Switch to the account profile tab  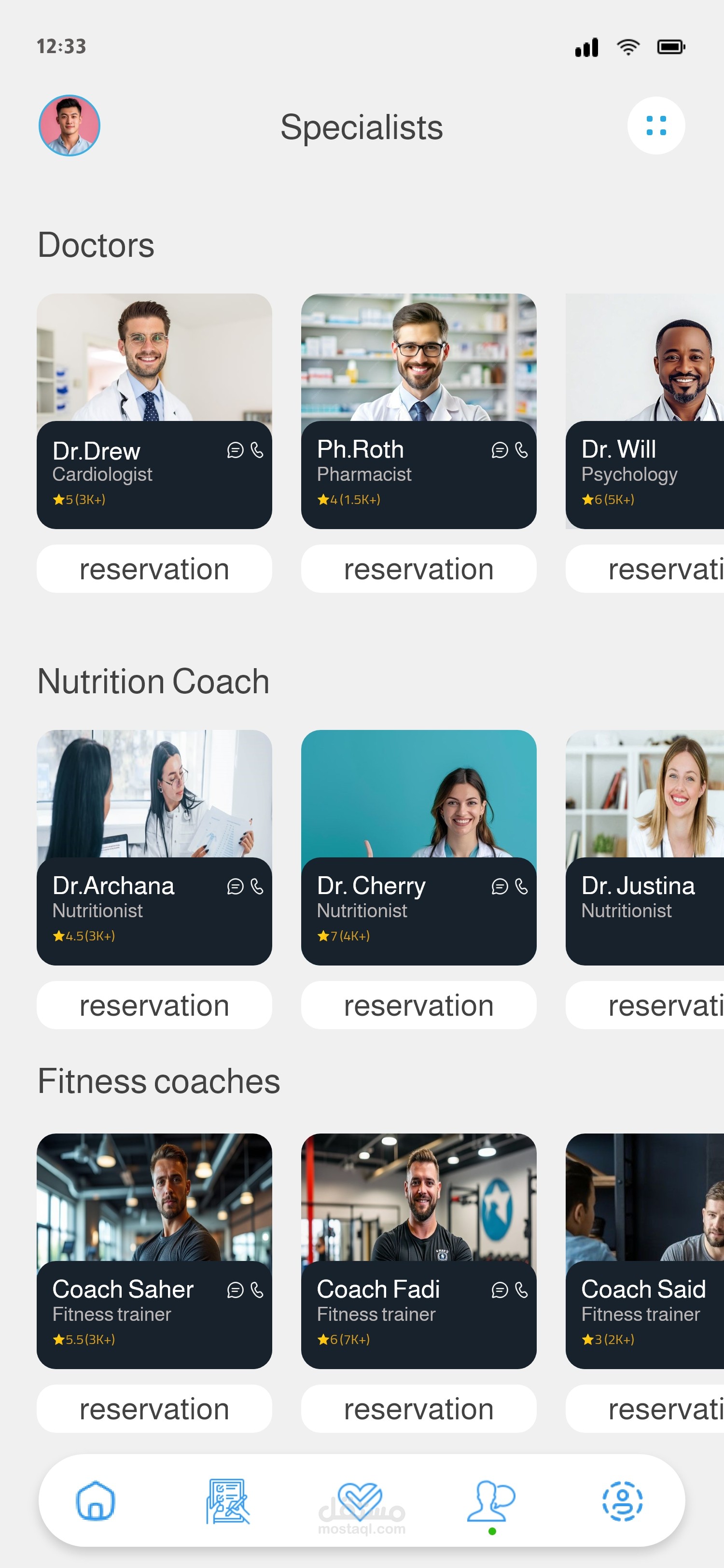pos(622,1501)
